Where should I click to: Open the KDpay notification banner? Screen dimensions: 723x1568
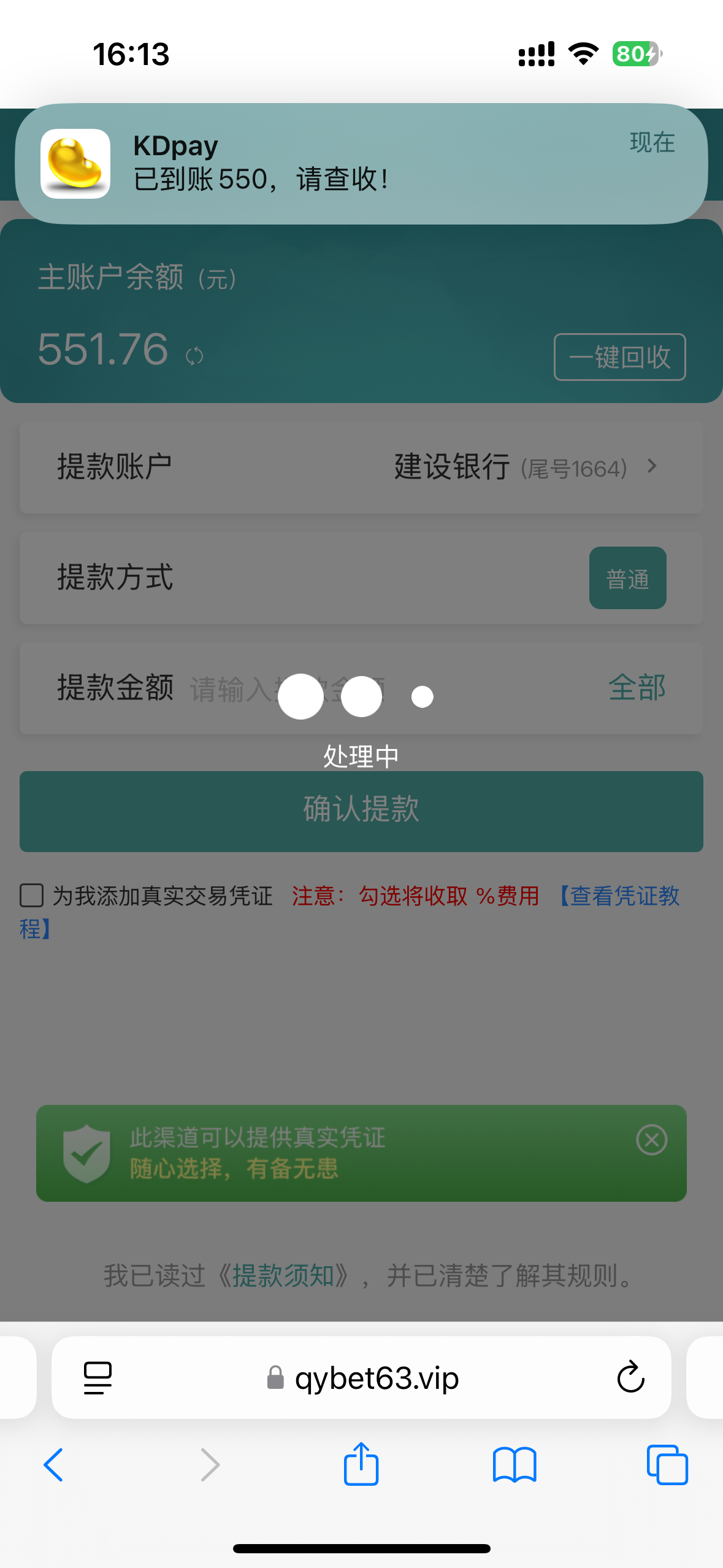click(361, 163)
